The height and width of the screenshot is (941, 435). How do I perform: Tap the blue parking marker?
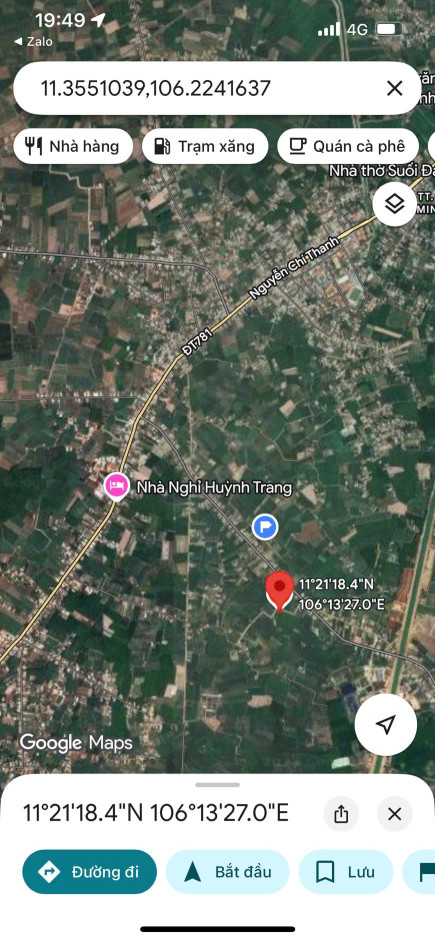coord(265,528)
